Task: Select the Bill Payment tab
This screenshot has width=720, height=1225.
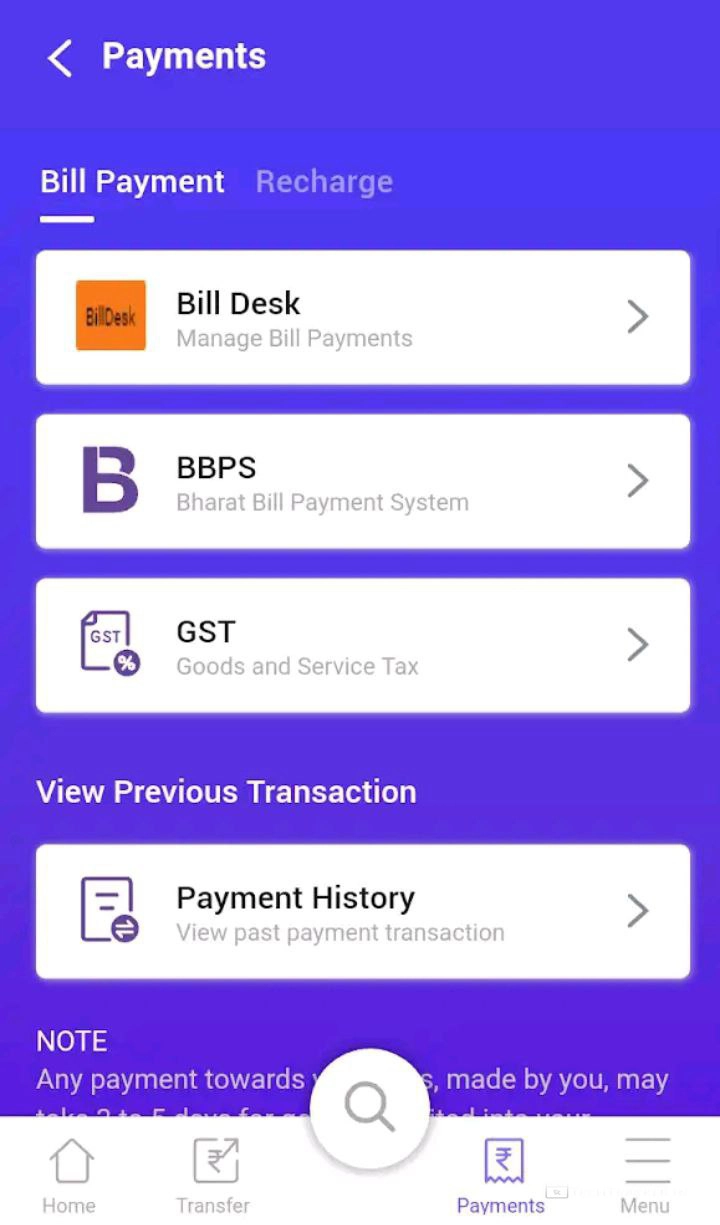Action: pyautogui.click(x=132, y=181)
